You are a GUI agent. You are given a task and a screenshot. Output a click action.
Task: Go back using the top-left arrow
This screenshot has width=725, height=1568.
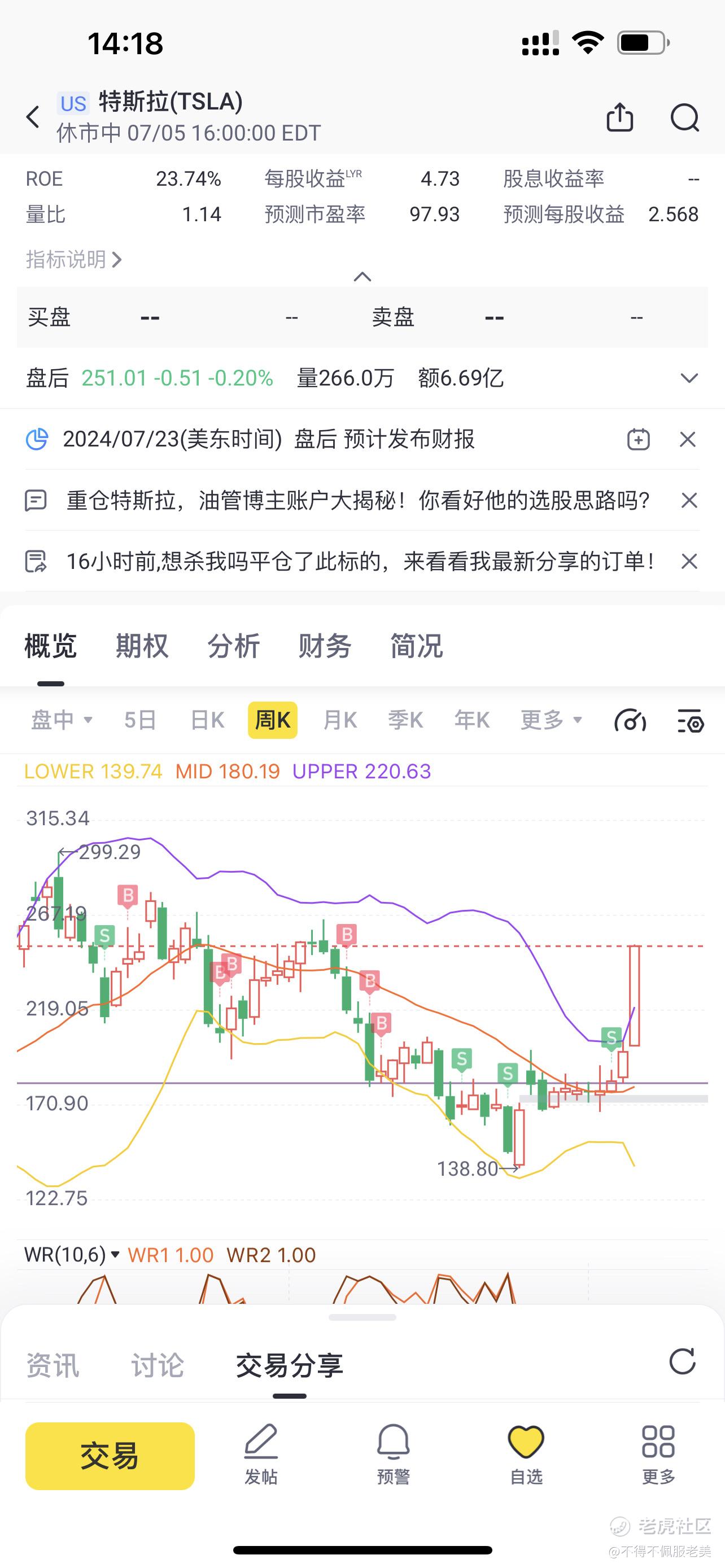pyautogui.click(x=33, y=117)
